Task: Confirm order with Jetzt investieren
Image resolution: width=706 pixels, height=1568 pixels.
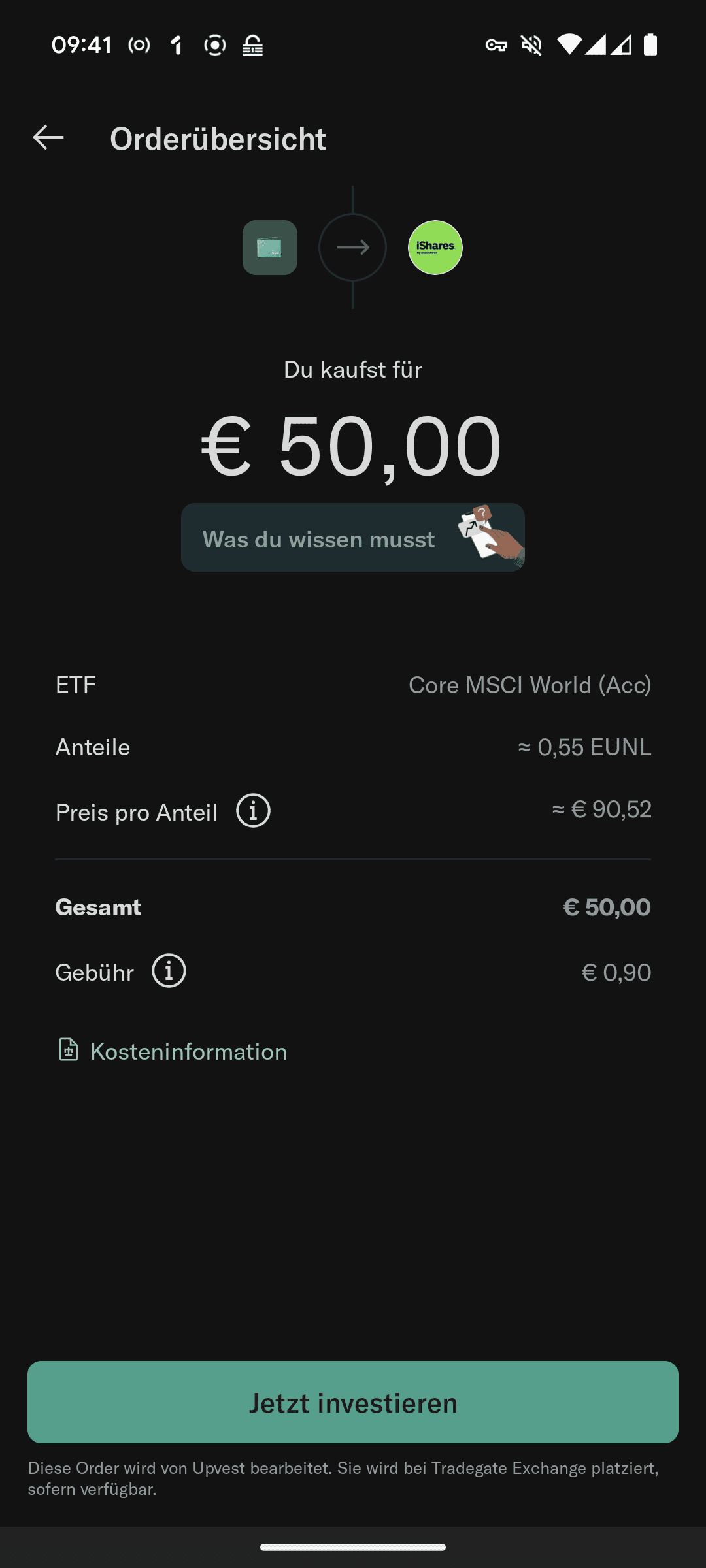Action: coord(353,1402)
